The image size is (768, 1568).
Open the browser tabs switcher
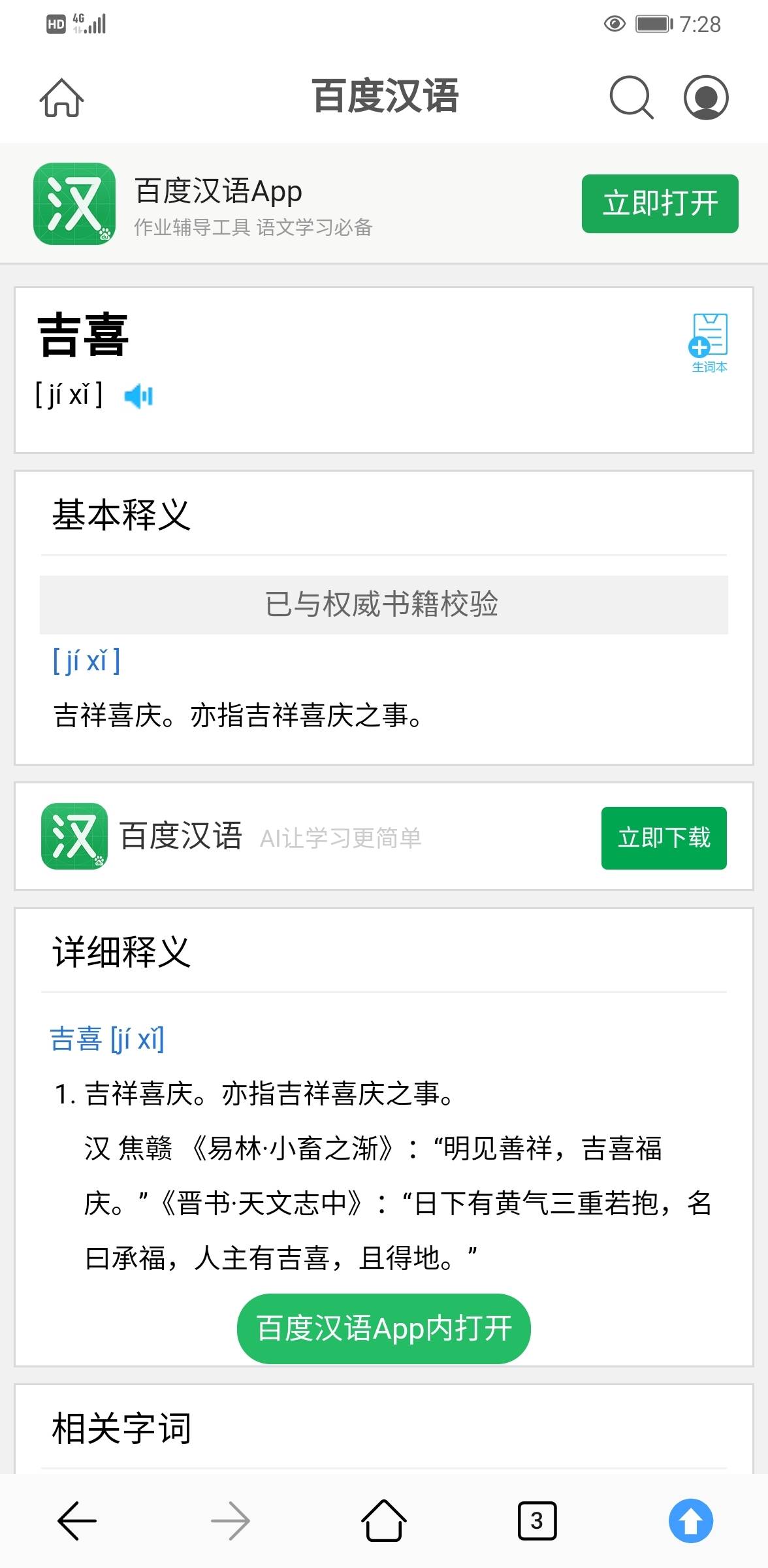coord(537,1521)
